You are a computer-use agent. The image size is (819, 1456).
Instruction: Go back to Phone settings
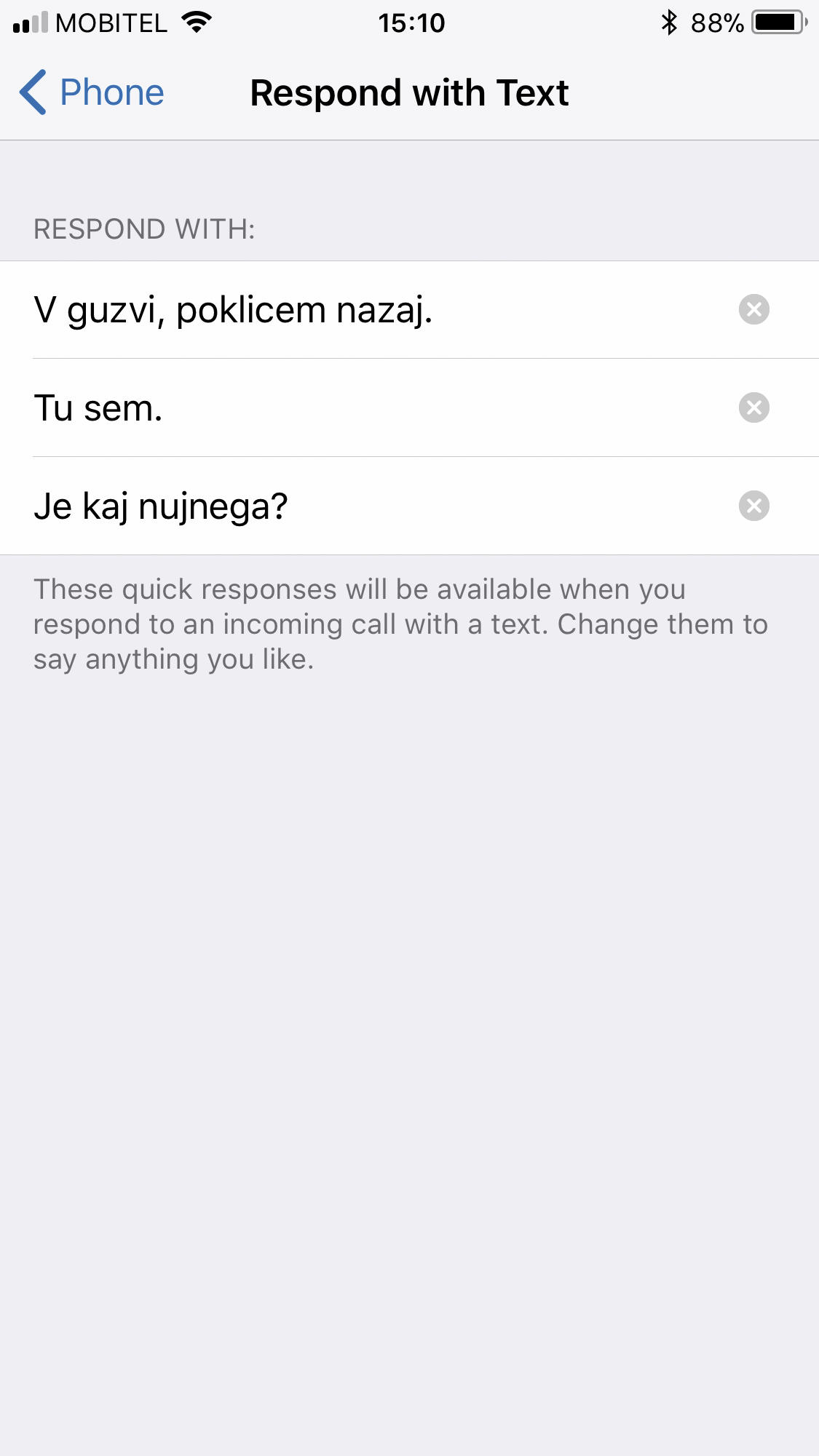(x=92, y=92)
